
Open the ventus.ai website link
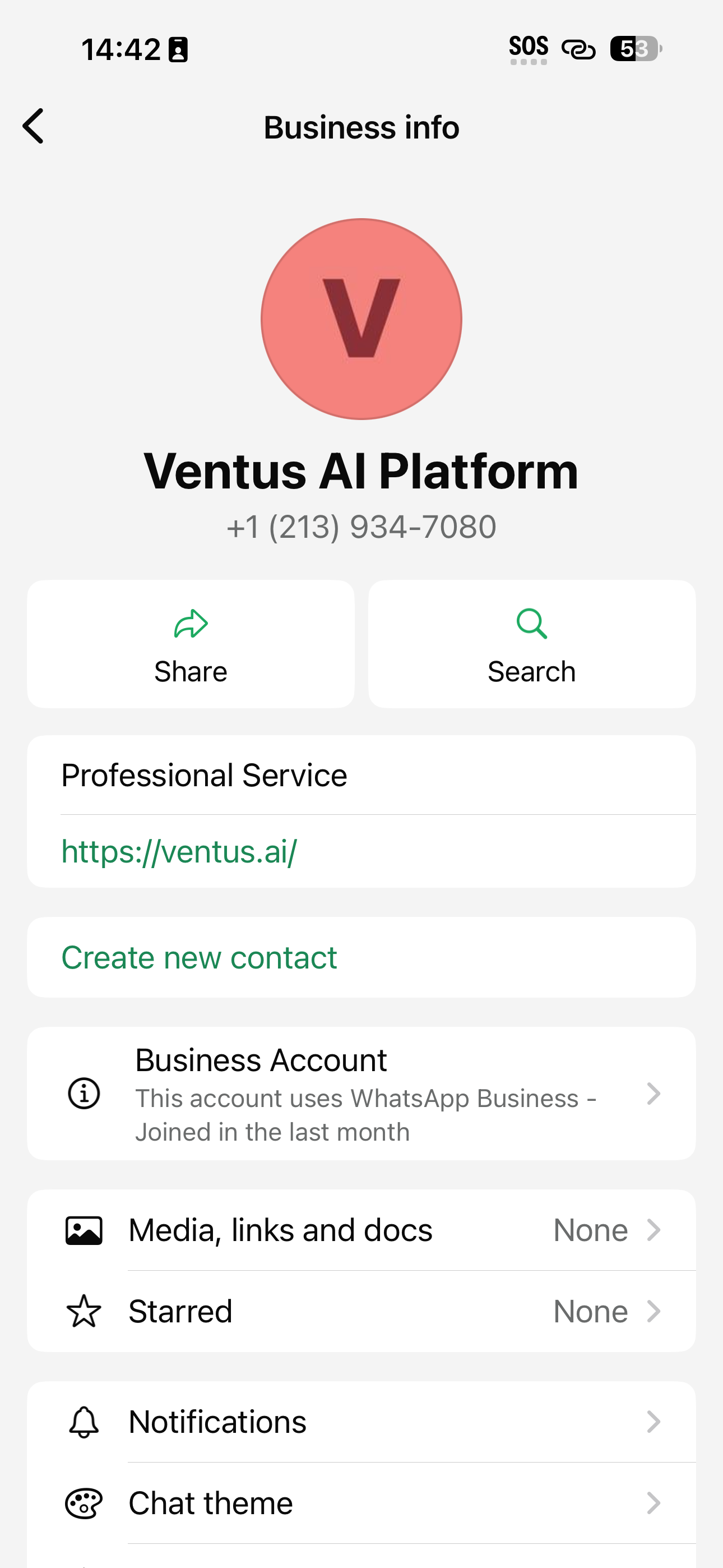pos(179,851)
